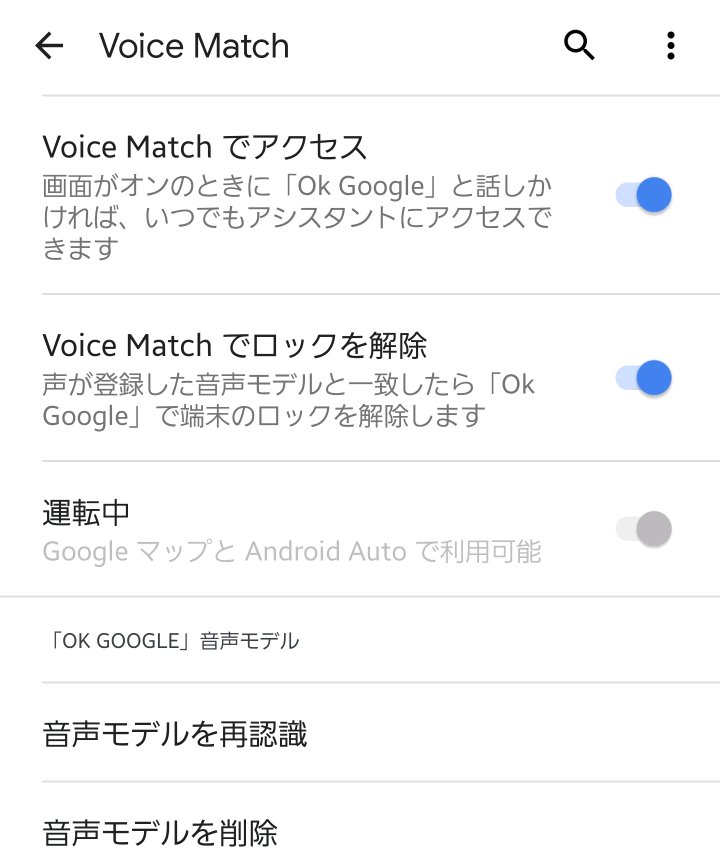Turn off Voice Match でアクセス switch
Viewport: 720px width, 861px height.
coord(643,195)
